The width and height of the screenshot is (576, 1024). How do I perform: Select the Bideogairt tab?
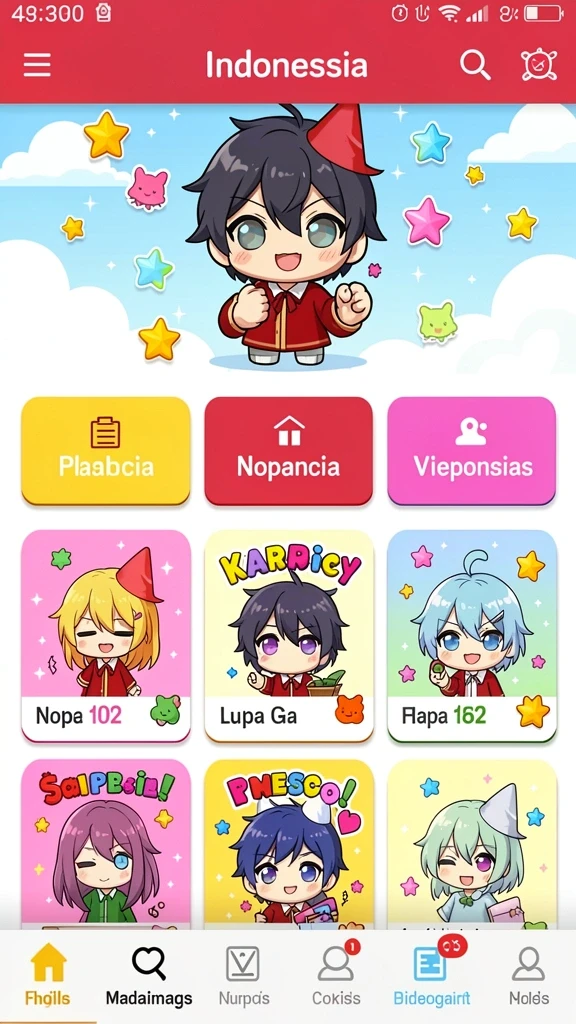[x=432, y=976]
